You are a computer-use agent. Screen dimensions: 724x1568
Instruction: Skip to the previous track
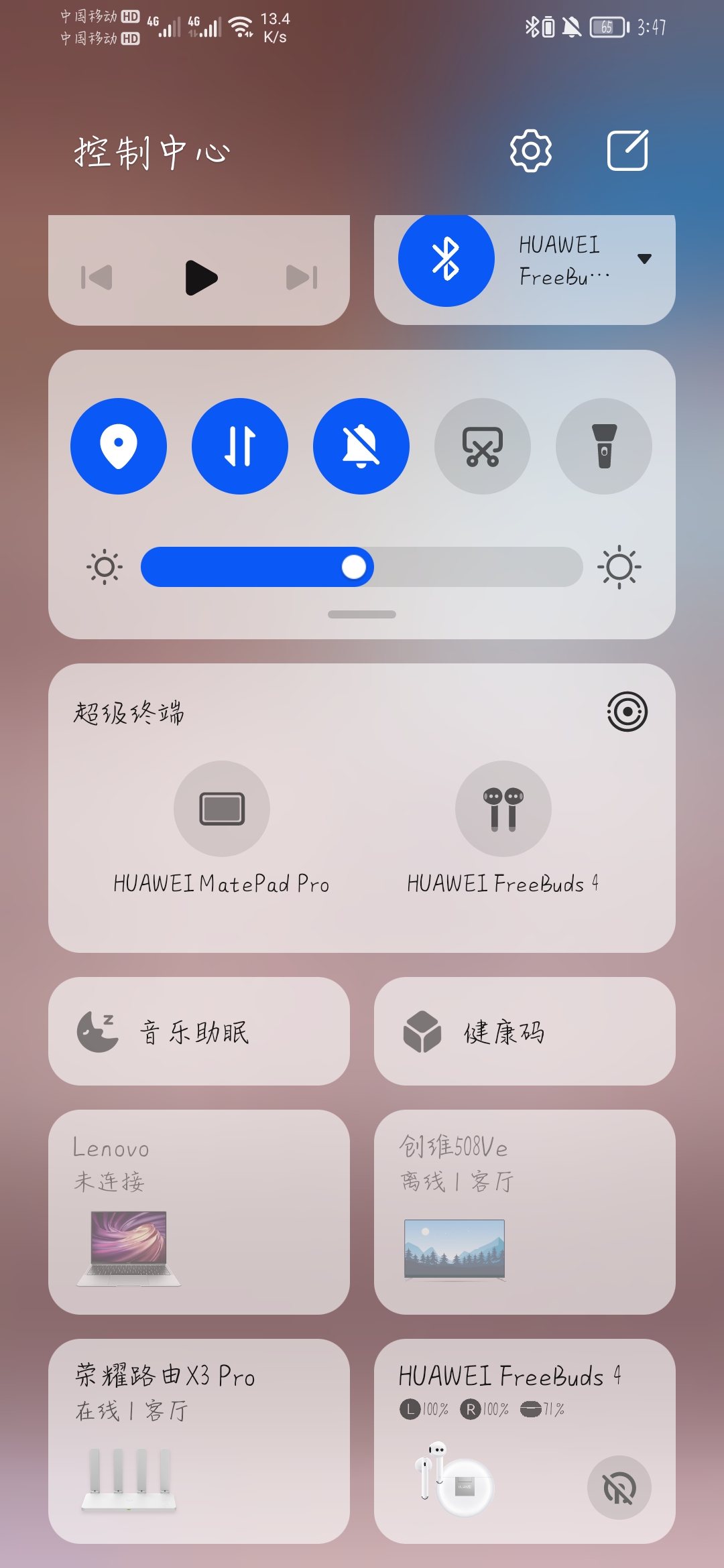[97, 277]
